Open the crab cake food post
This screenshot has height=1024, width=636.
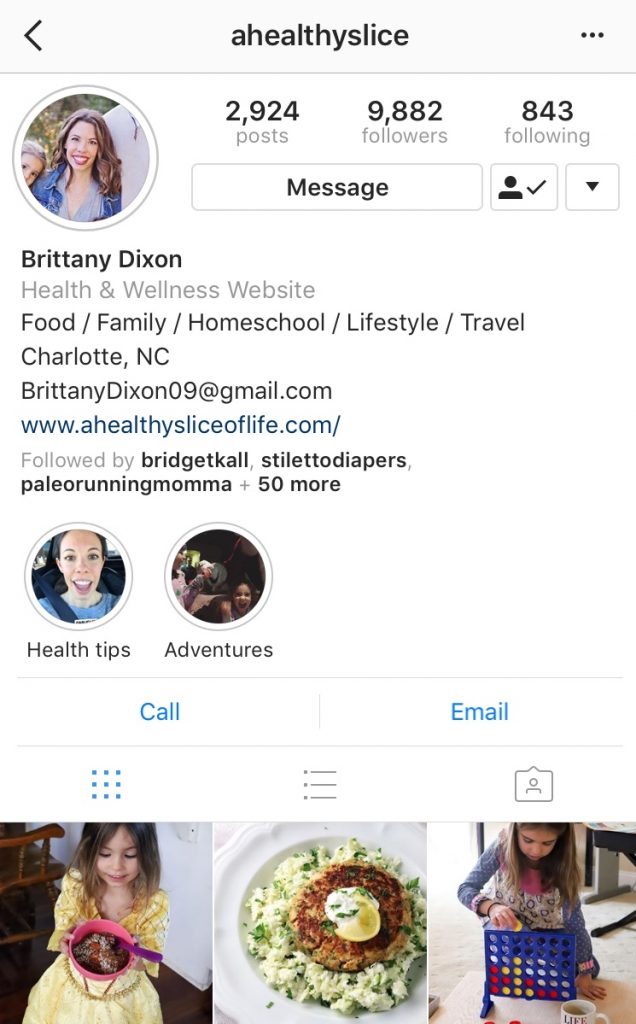pos(320,923)
